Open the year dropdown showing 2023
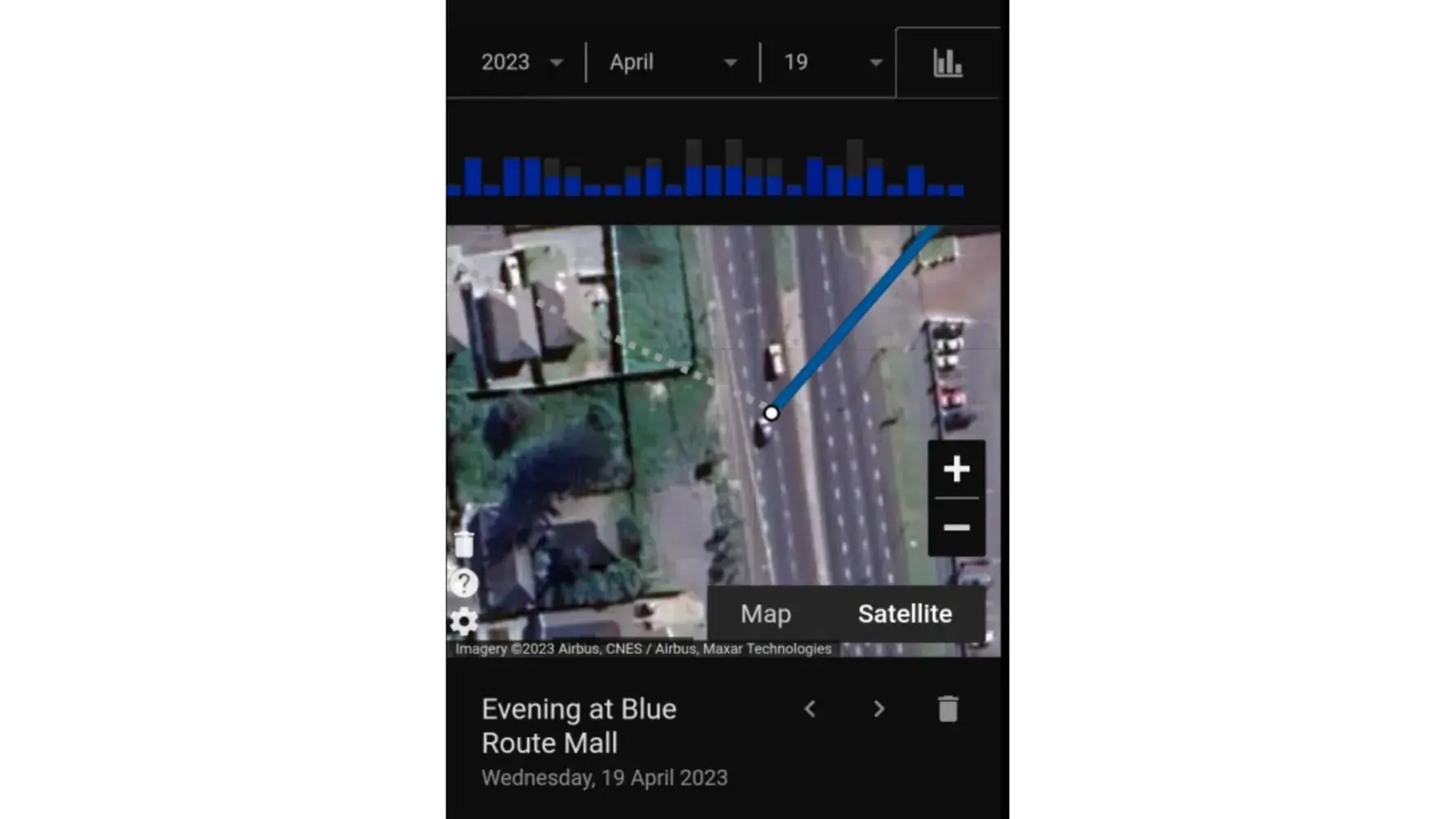Screen dimensions: 1456x819 (x=521, y=62)
